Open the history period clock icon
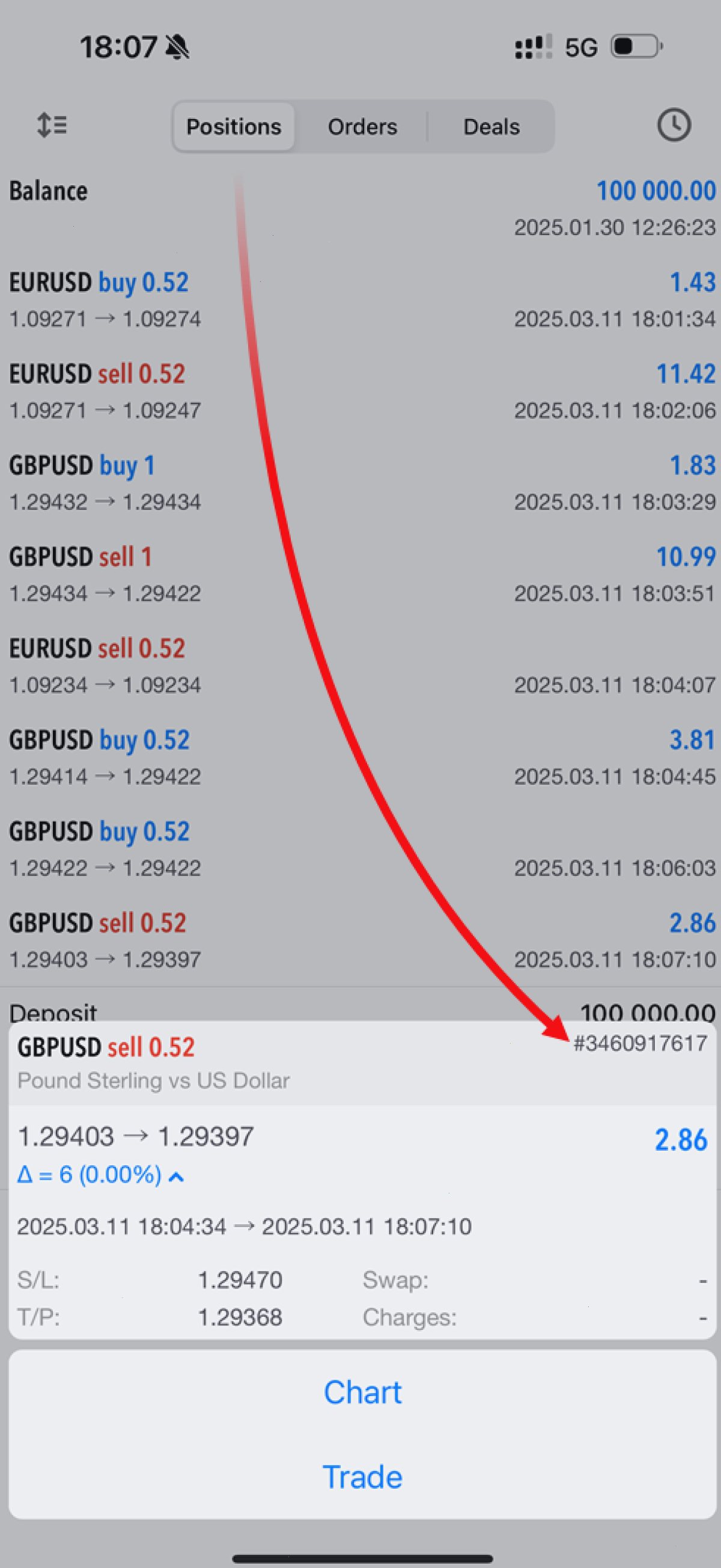 [x=674, y=126]
